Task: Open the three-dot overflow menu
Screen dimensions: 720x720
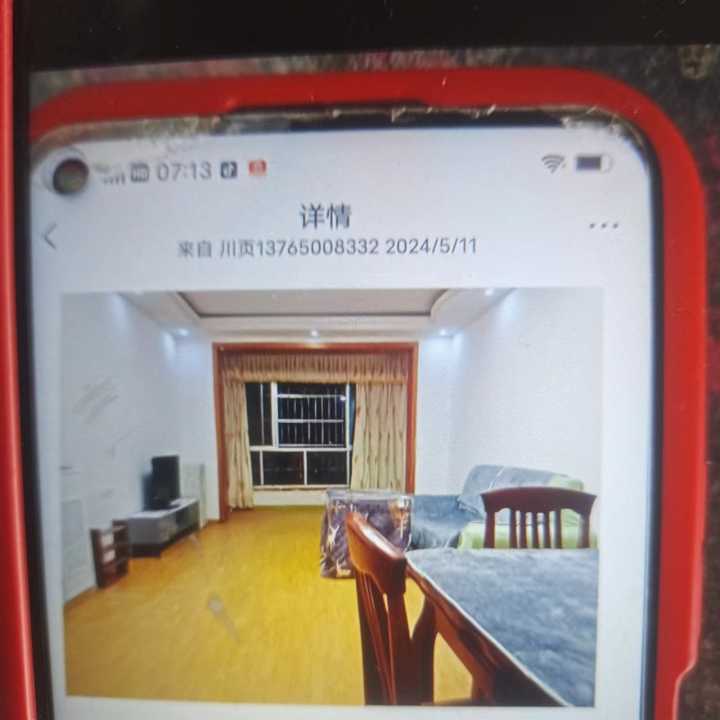Action: click(x=603, y=225)
